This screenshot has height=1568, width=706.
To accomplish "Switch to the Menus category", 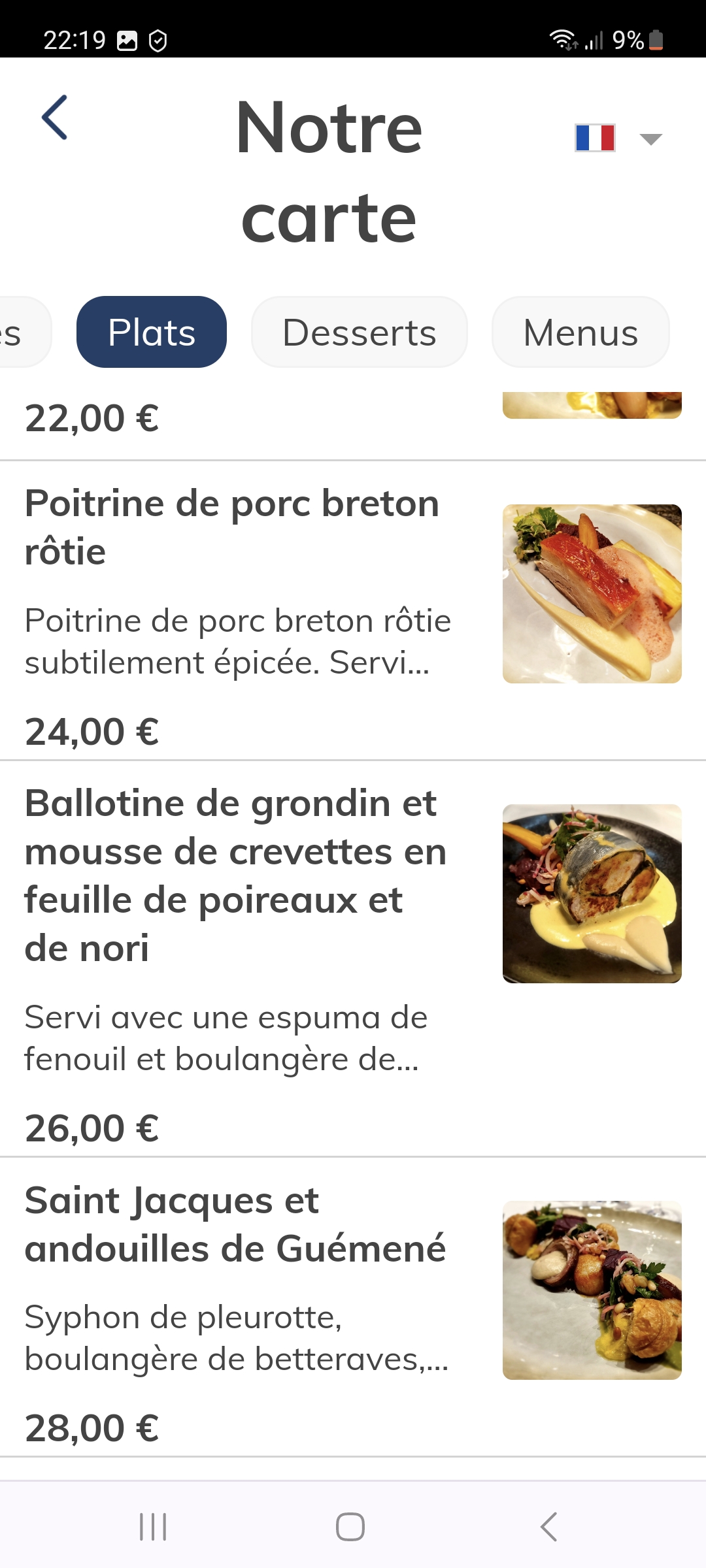I will [580, 333].
